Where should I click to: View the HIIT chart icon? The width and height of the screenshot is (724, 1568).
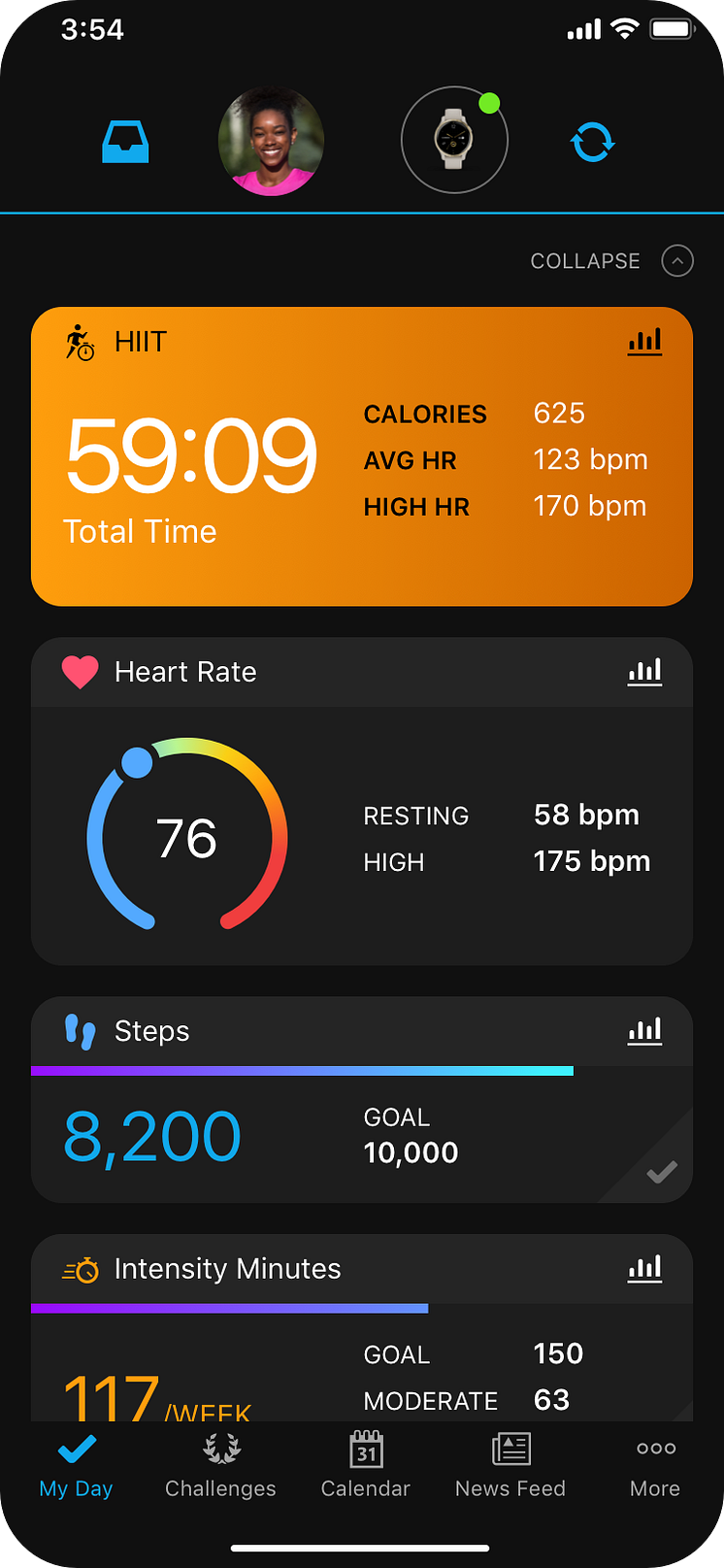644,342
